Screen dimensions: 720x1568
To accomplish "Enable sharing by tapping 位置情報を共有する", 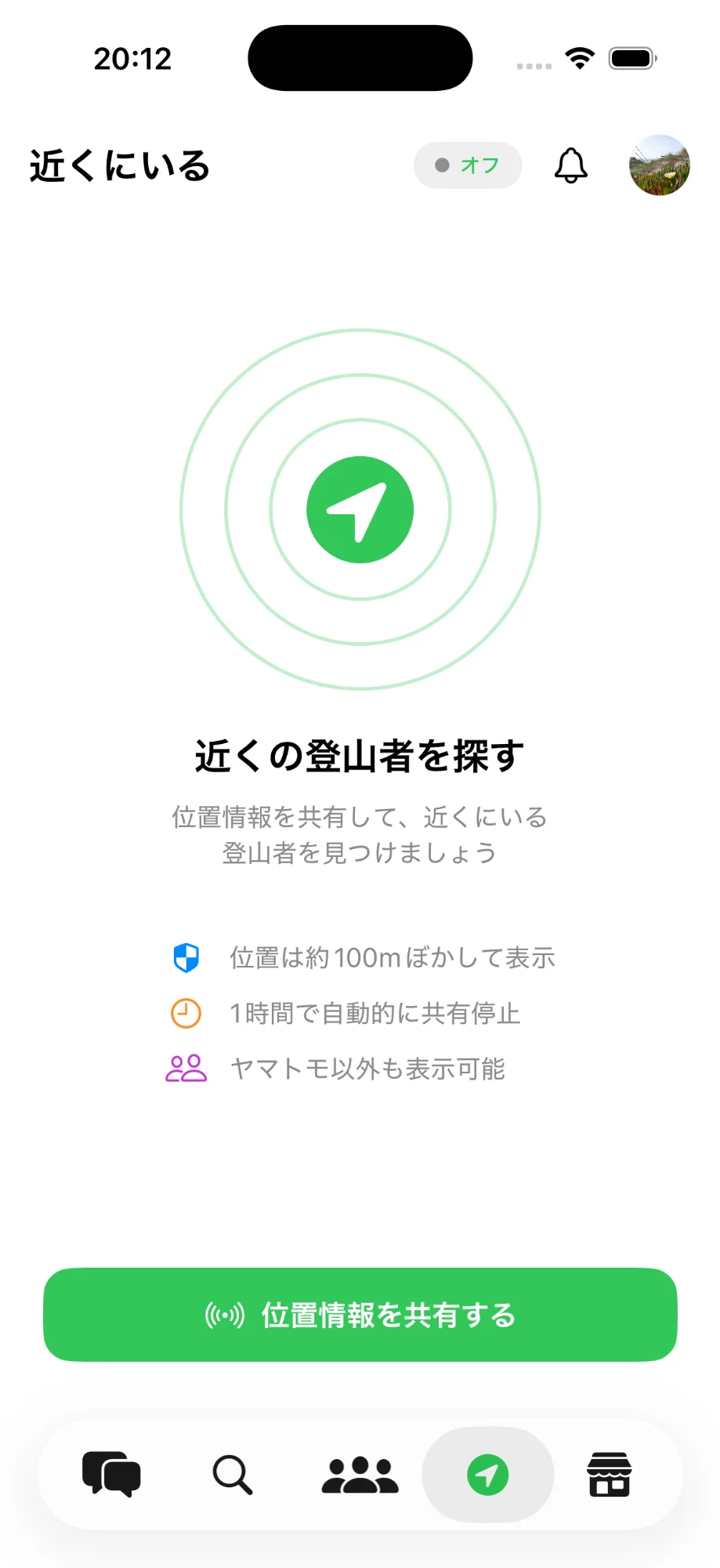I will point(360,1315).
